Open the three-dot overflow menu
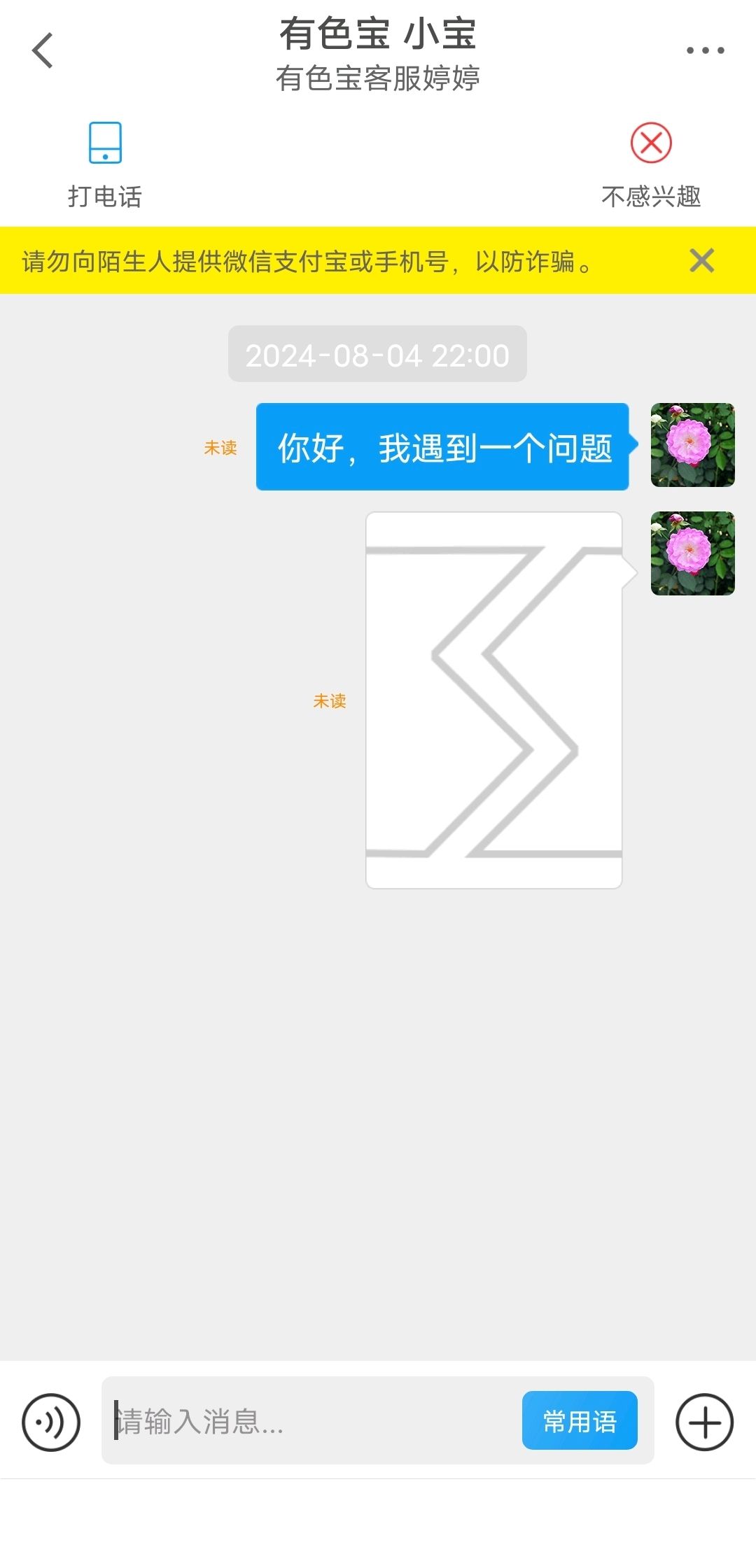Screen dimensions: 756x1568 pyautogui.click(x=705, y=50)
